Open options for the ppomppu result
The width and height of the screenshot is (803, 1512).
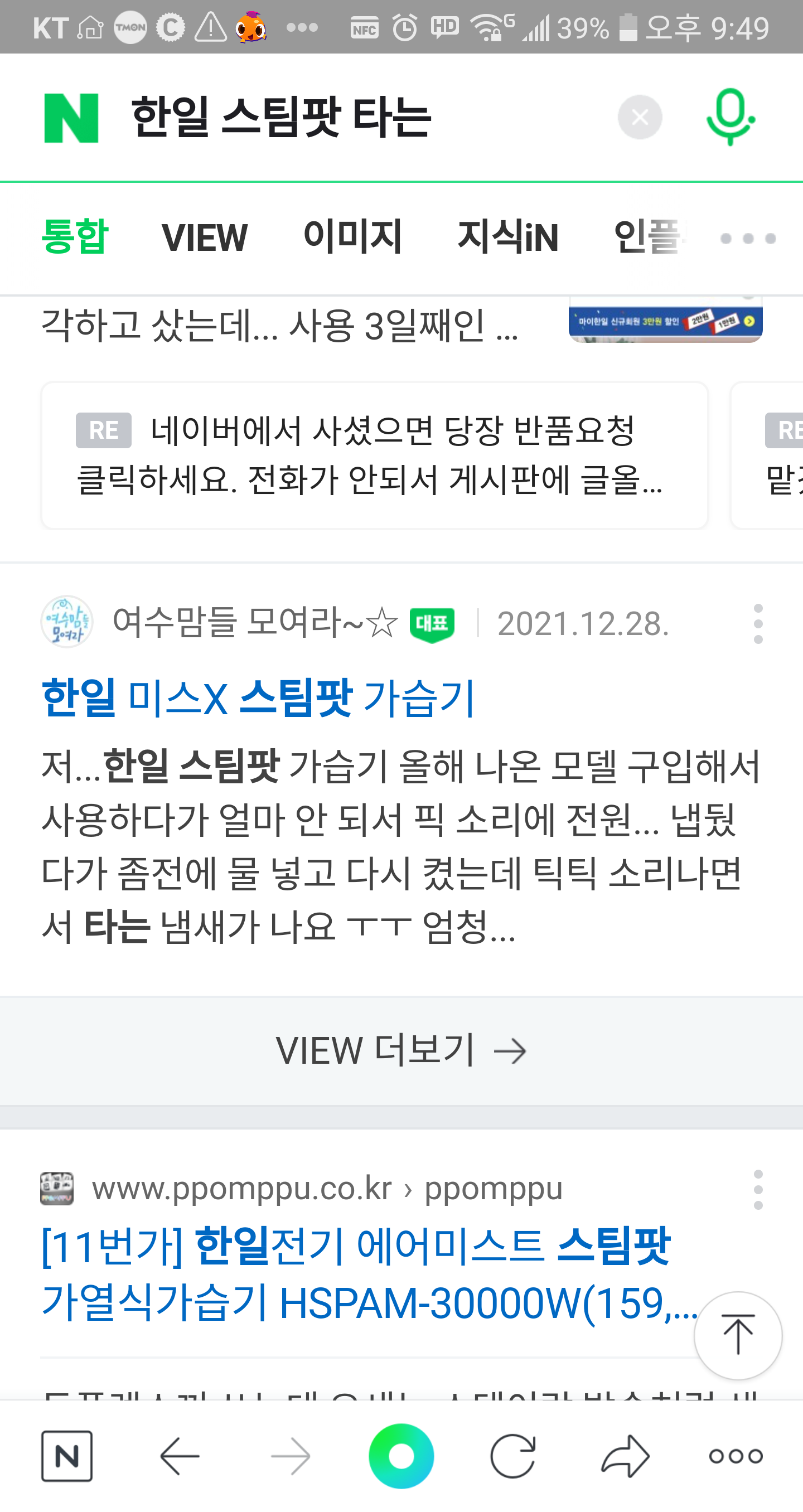click(758, 1190)
